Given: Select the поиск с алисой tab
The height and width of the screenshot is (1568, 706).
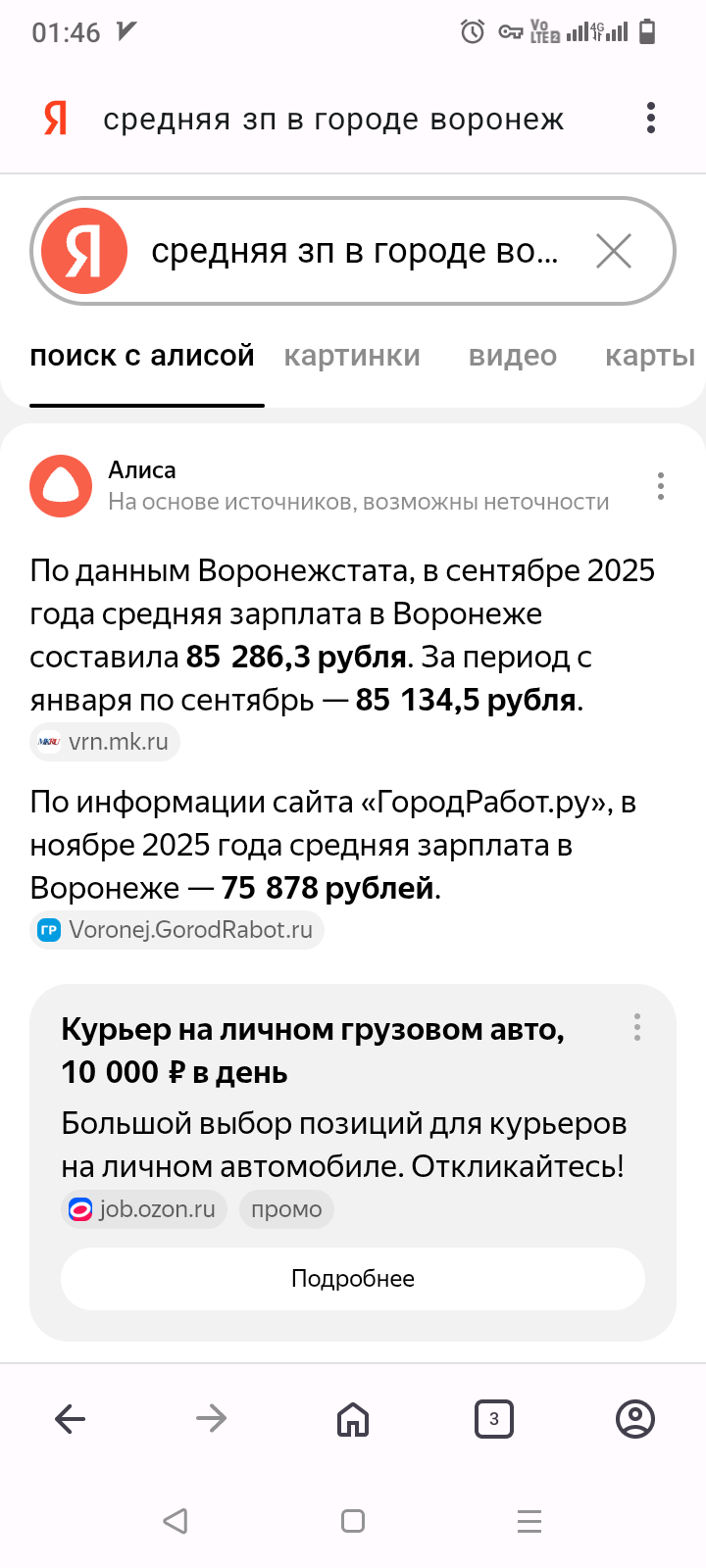Looking at the screenshot, I should point(142,356).
